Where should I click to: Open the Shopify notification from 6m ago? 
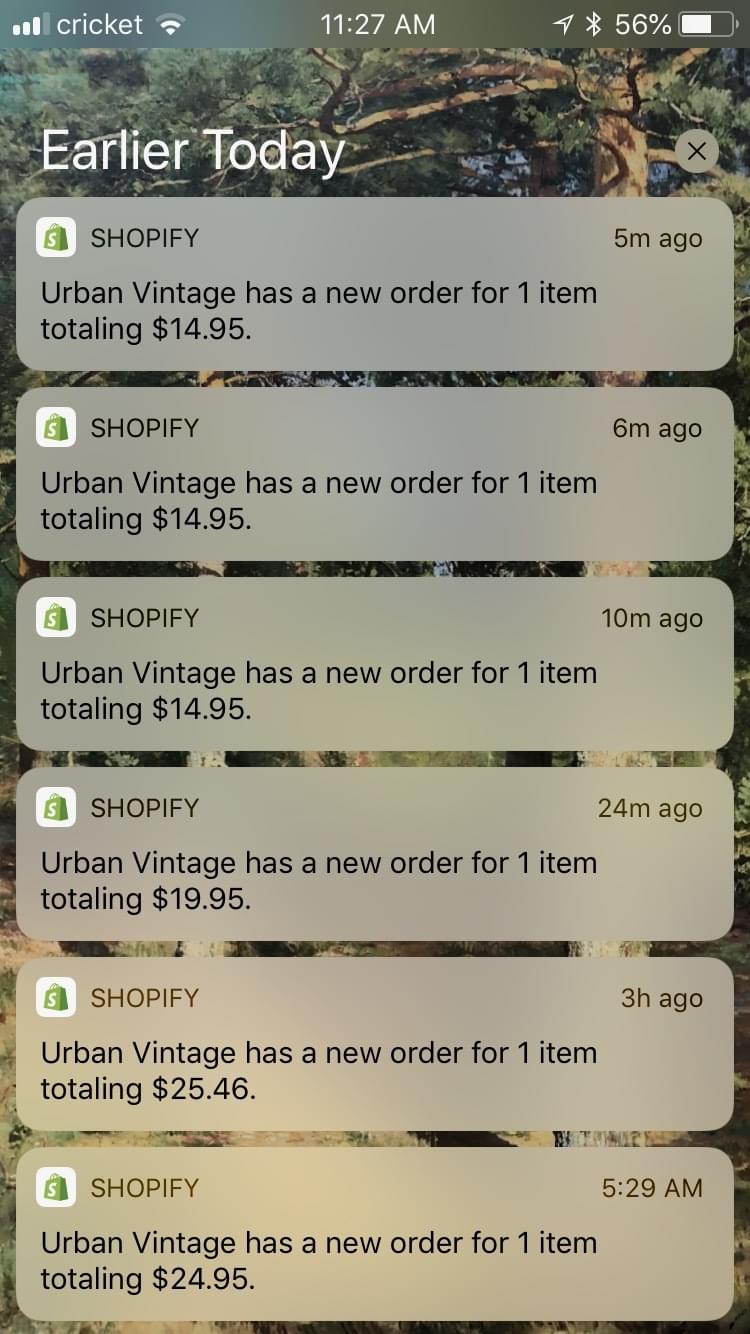(x=375, y=474)
